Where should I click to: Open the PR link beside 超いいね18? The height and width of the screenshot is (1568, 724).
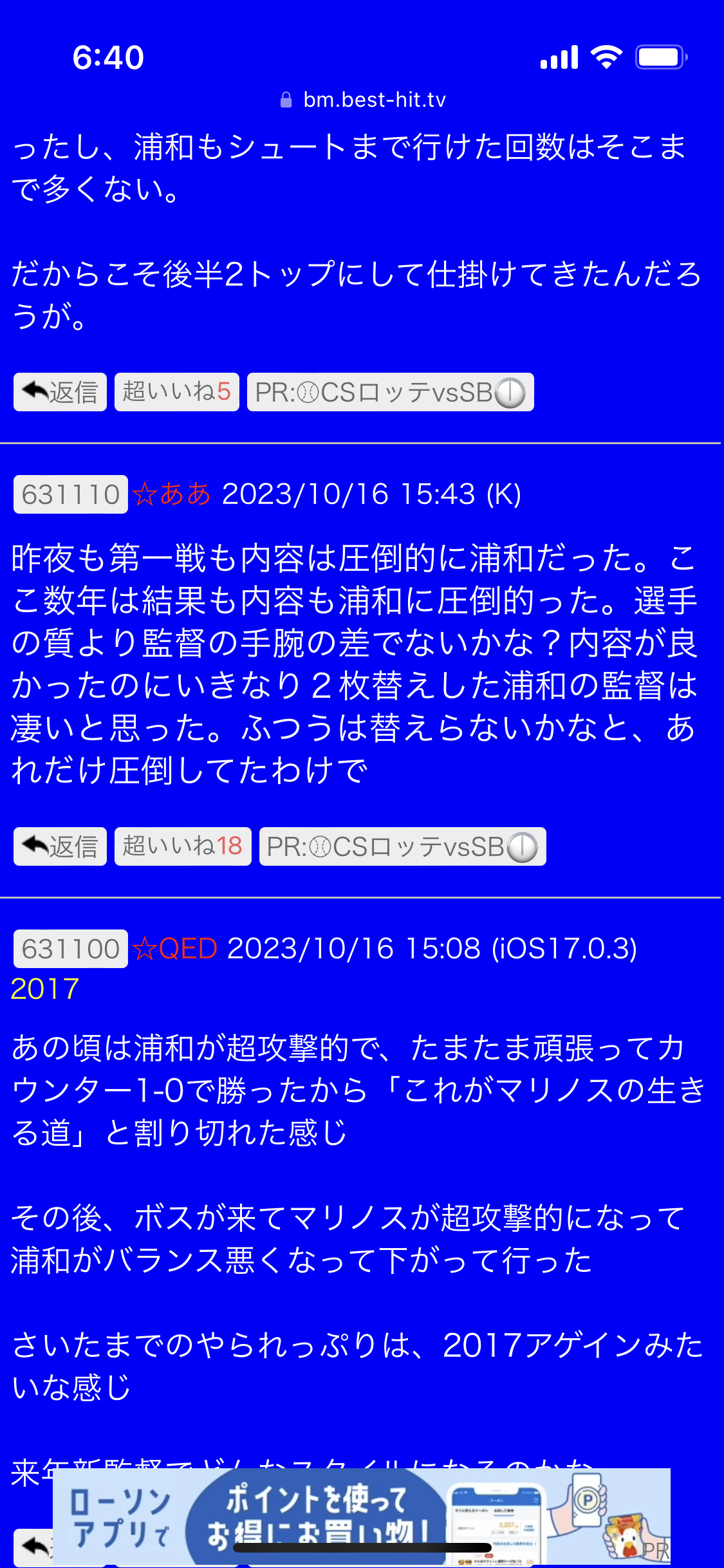pyautogui.click(x=402, y=846)
